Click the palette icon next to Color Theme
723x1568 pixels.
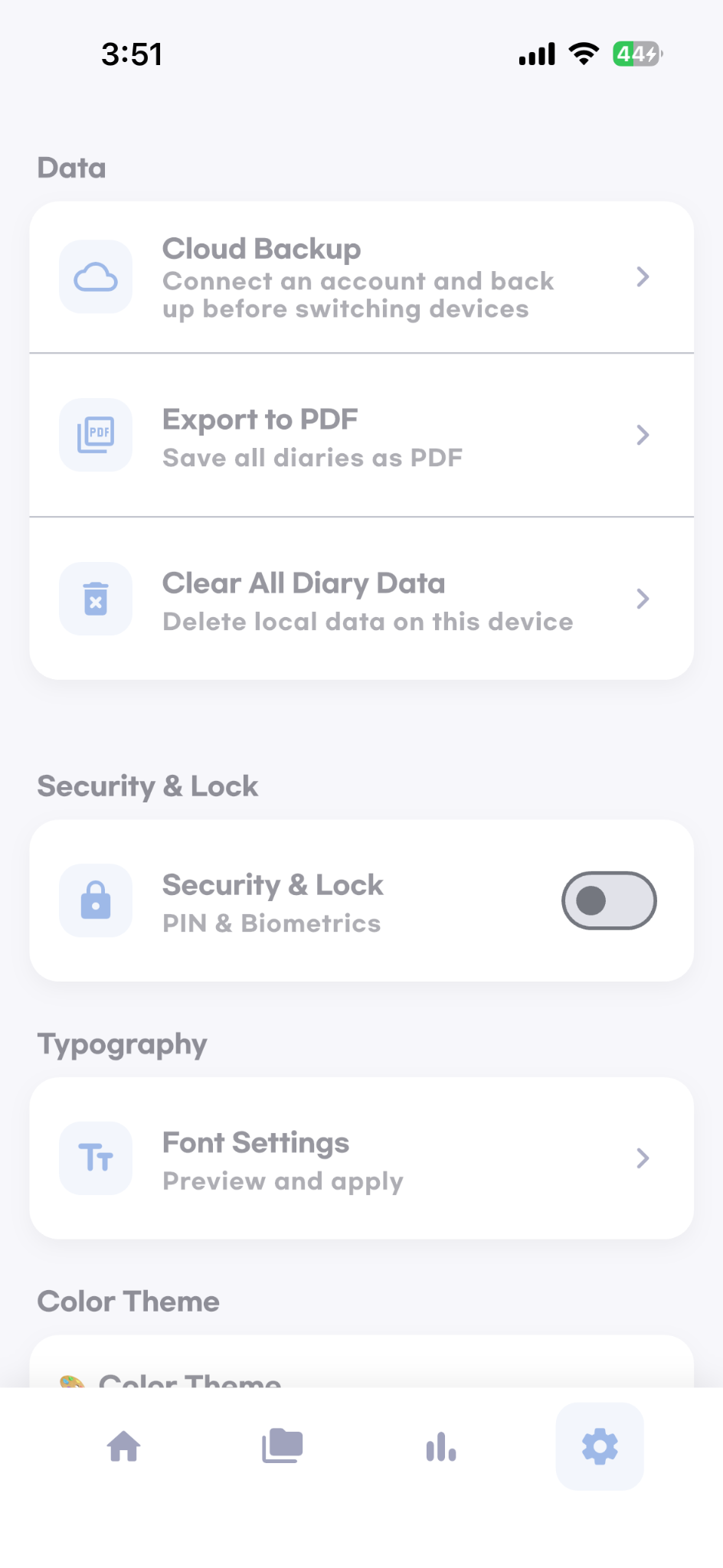coord(73,1378)
